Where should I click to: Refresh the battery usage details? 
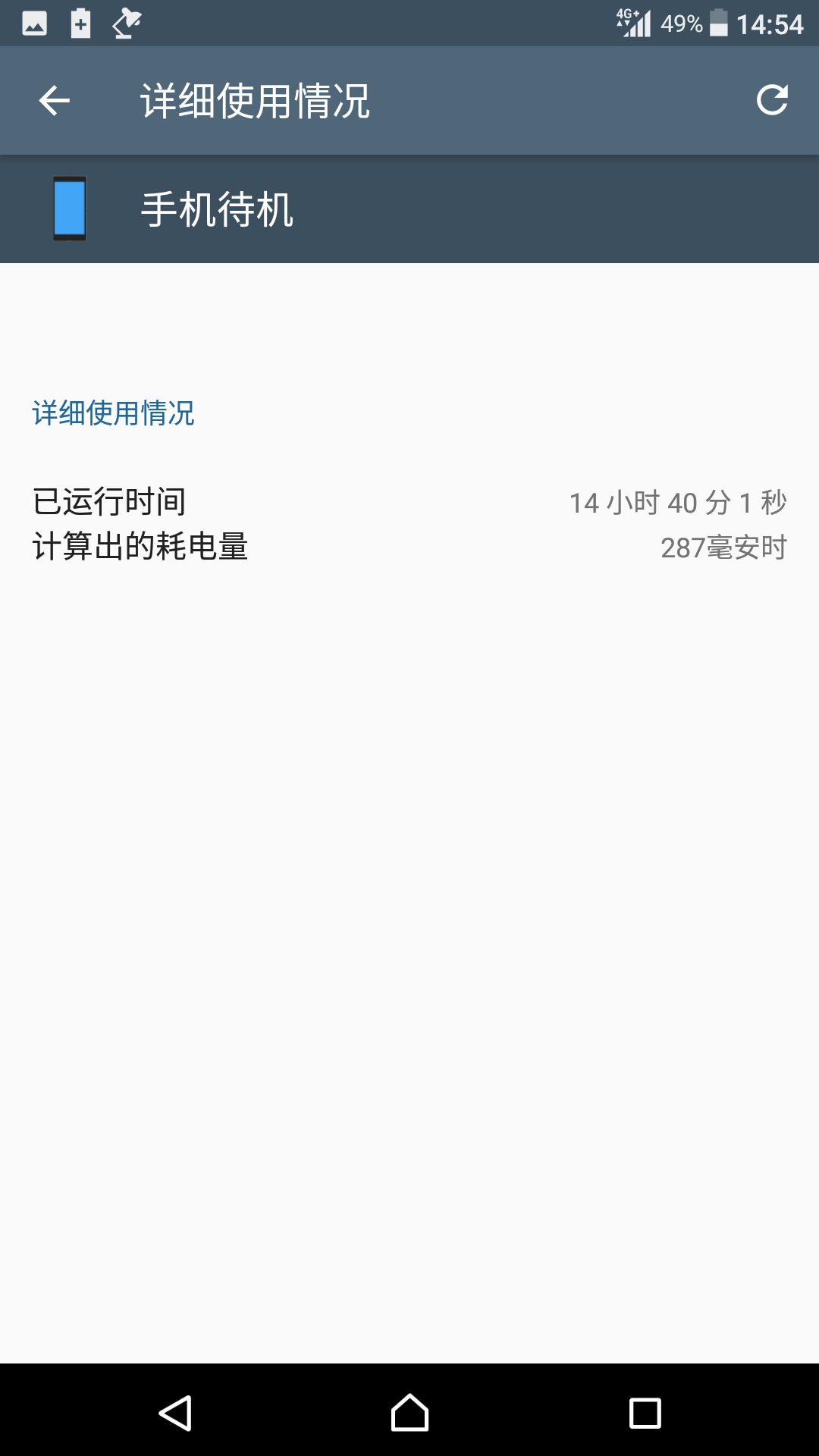point(772,101)
